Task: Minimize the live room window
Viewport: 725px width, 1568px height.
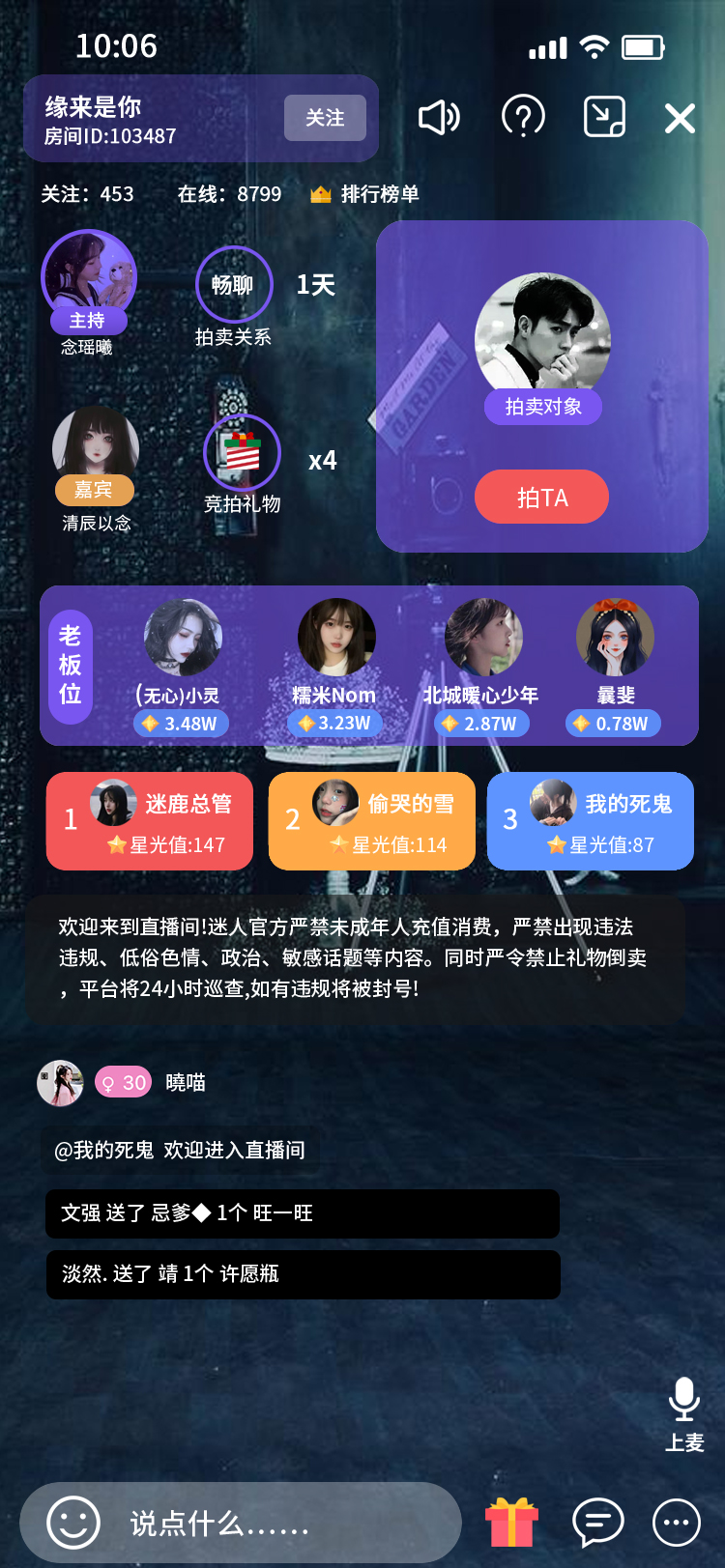Action: (604, 118)
